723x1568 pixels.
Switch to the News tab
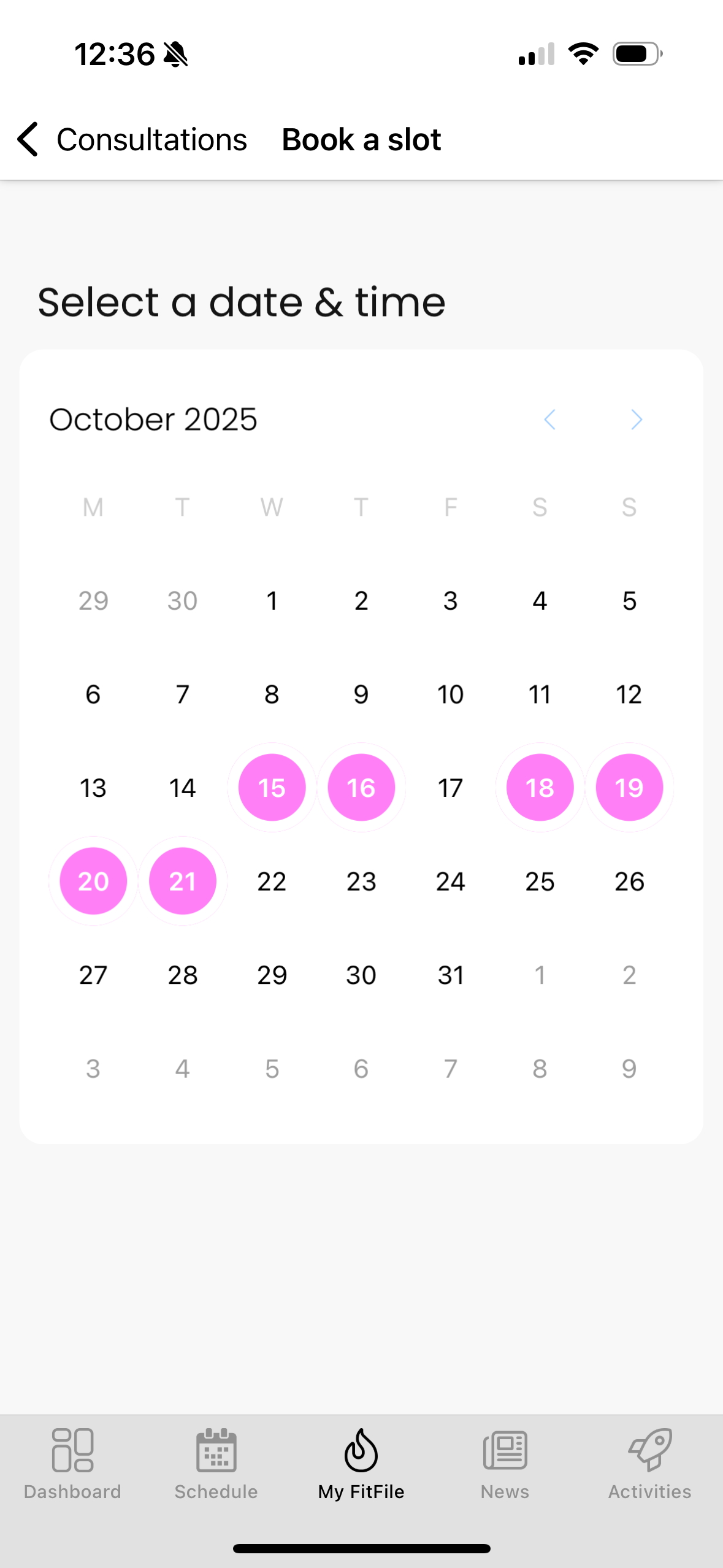pyautogui.click(x=505, y=1464)
